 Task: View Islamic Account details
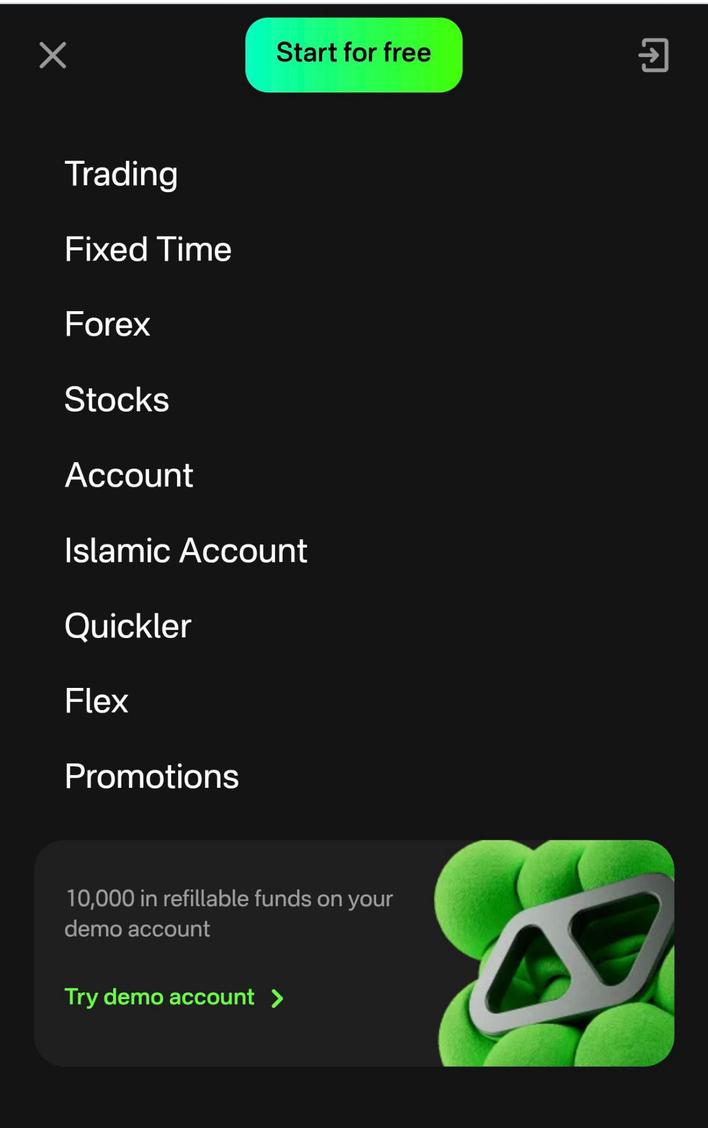[186, 550]
